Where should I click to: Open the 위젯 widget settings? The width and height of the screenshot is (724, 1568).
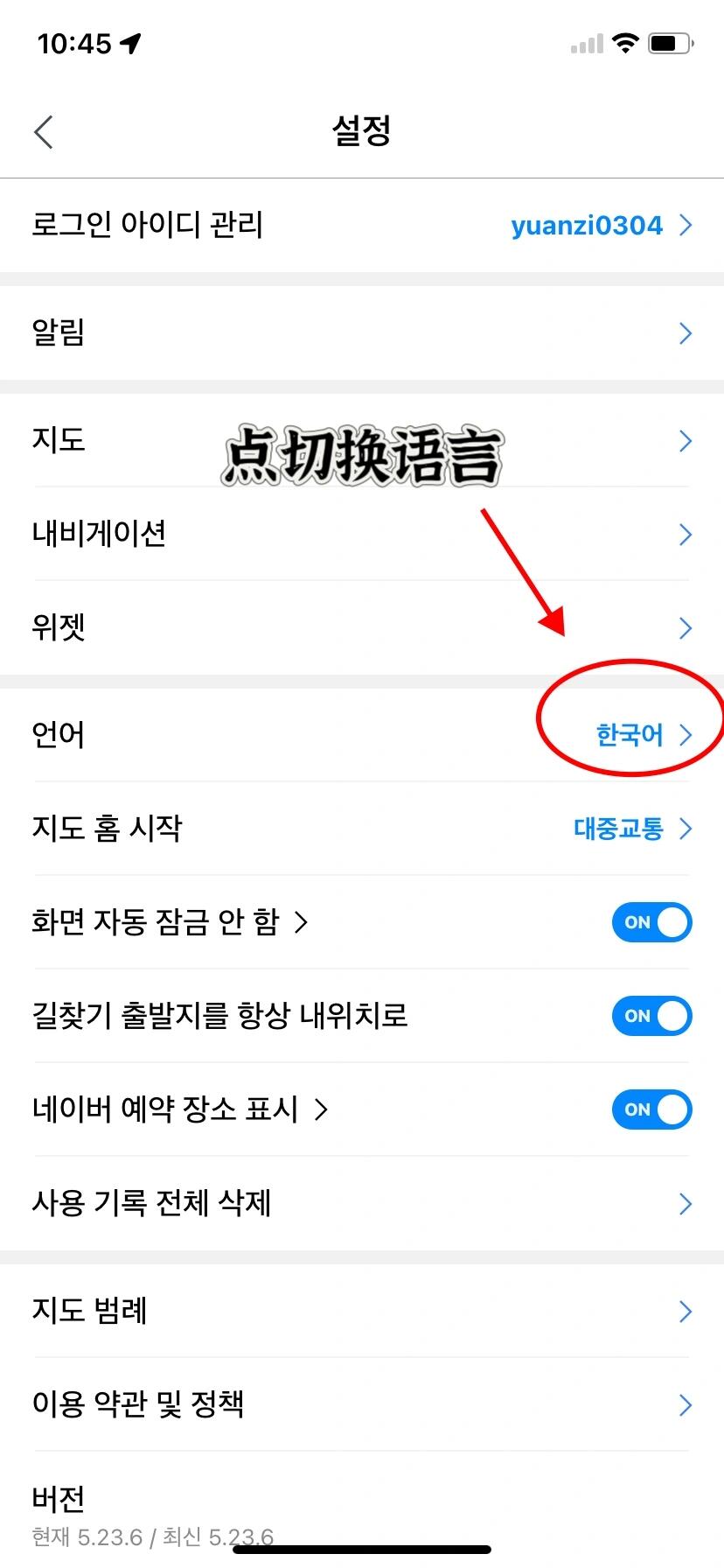[362, 627]
